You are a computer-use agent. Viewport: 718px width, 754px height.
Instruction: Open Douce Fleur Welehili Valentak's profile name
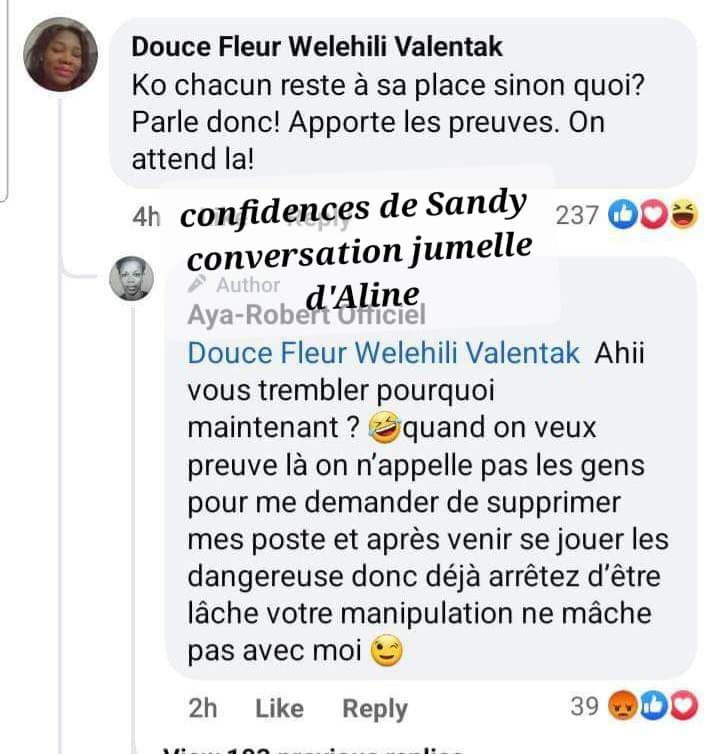click(318, 46)
